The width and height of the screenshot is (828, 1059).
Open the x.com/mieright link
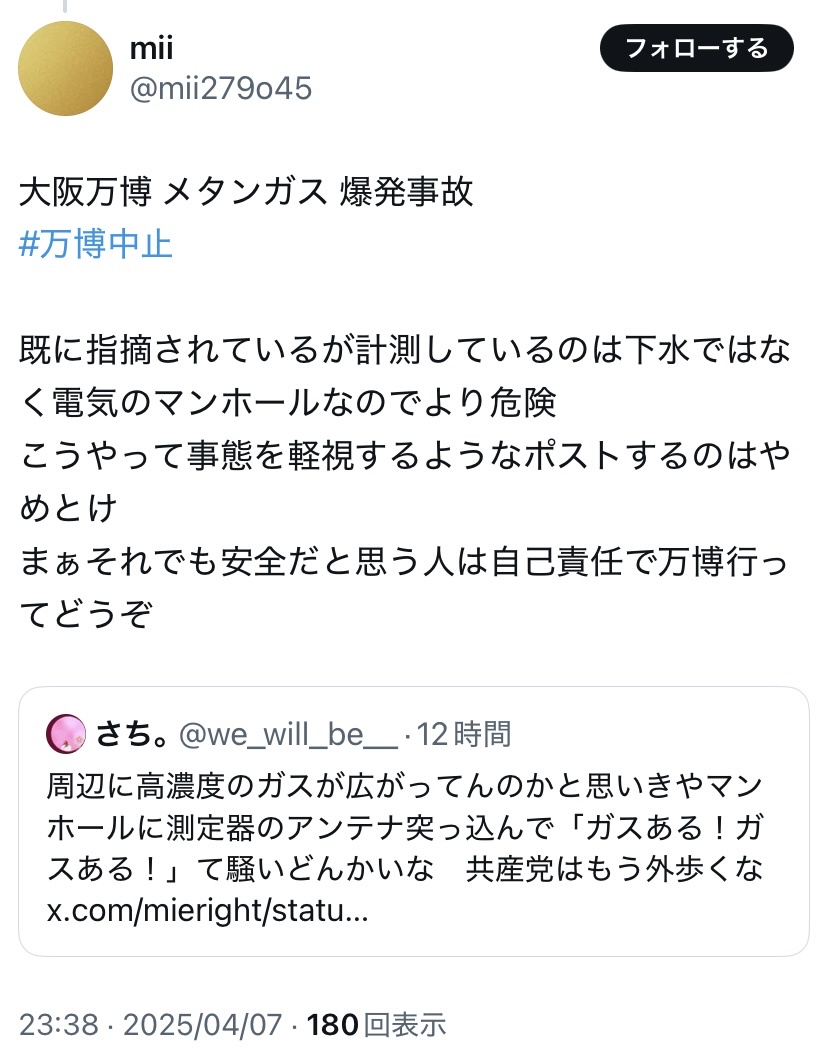[207, 912]
